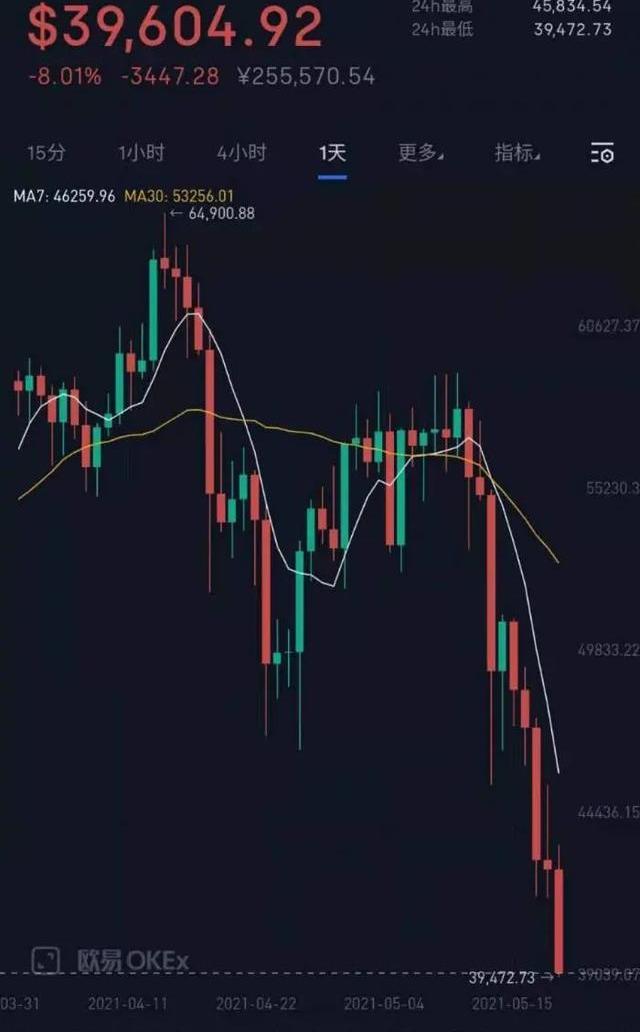Image resolution: width=640 pixels, height=1032 pixels.
Task: Expand the 更多 interval dropdown
Action: pyautogui.click(x=420, y=153)
